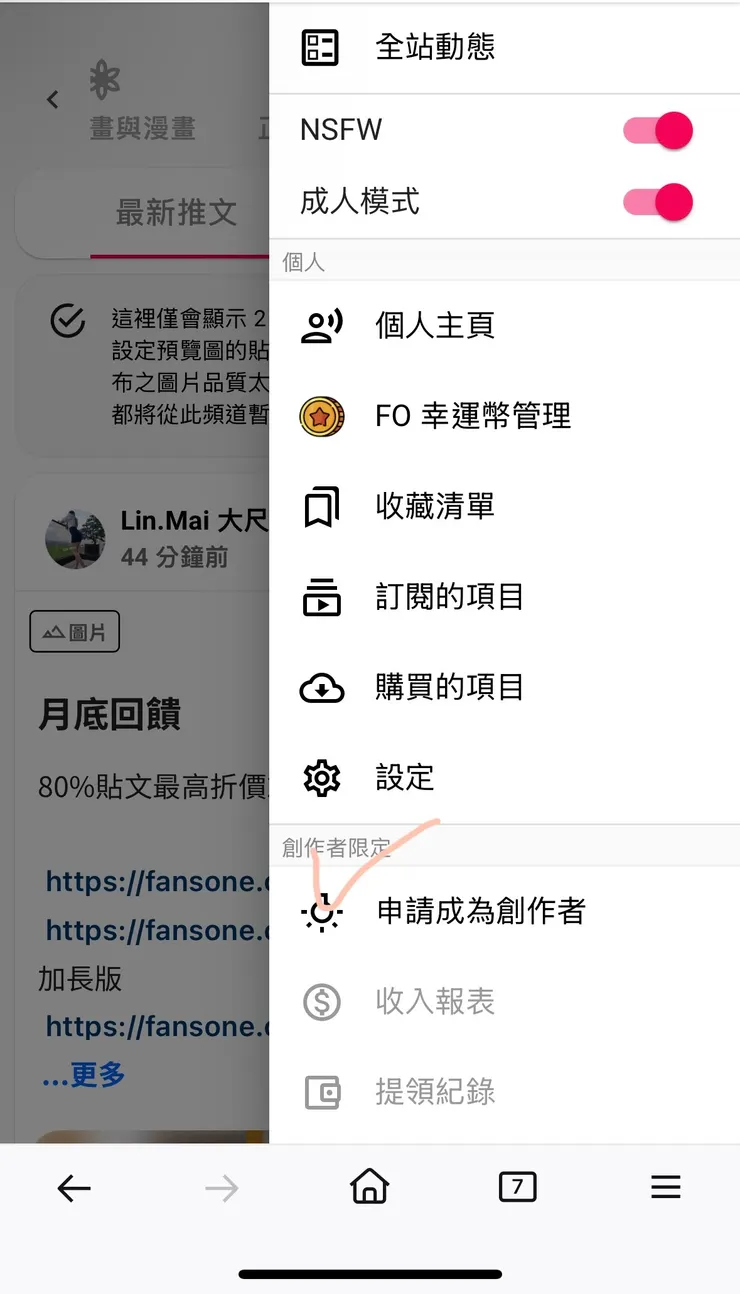Toggle NSFW content off
Viewport: 740px width, 1294px height.
[656, 130]
